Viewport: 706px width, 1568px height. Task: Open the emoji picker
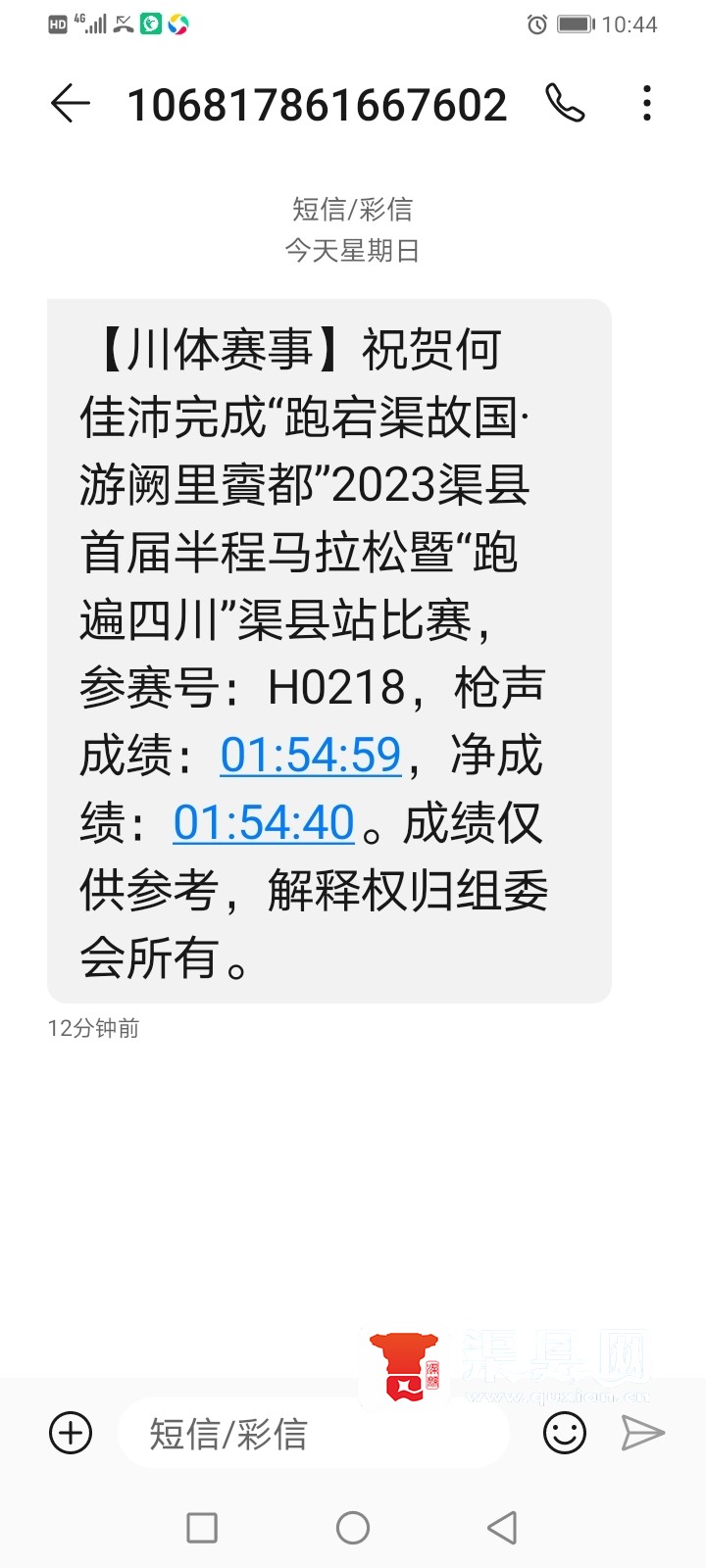(565, 1433)
